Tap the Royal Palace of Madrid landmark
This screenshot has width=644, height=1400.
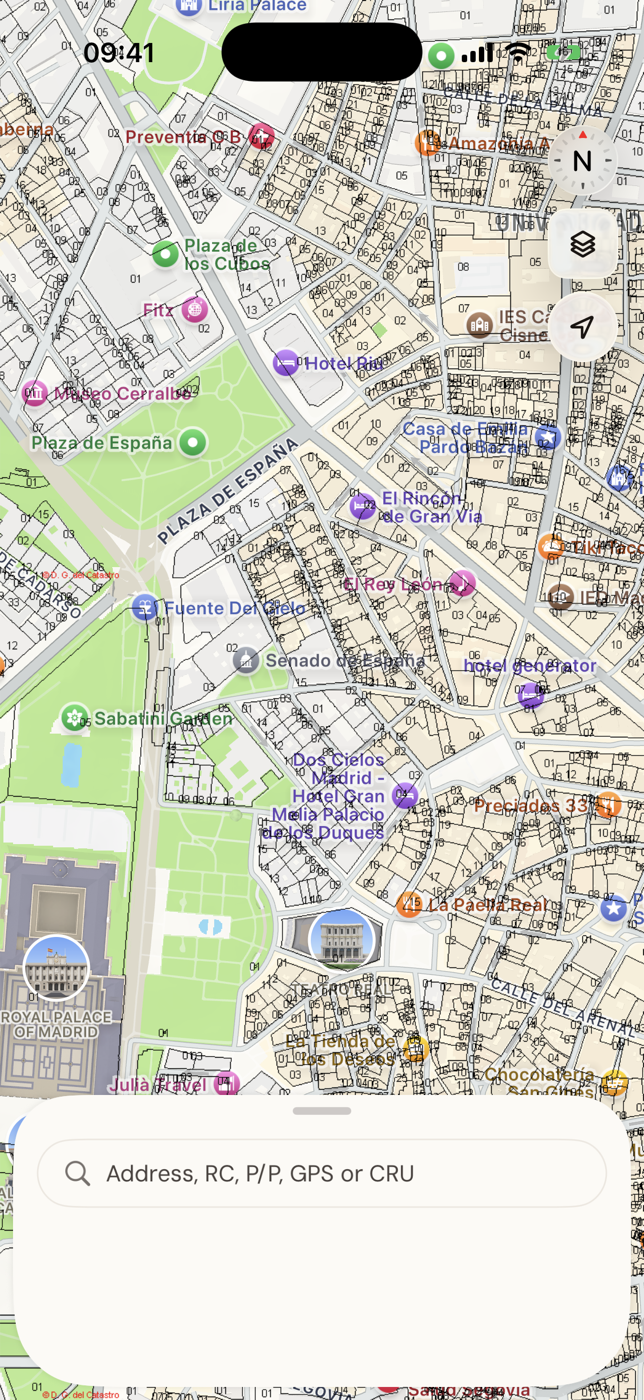56,968
